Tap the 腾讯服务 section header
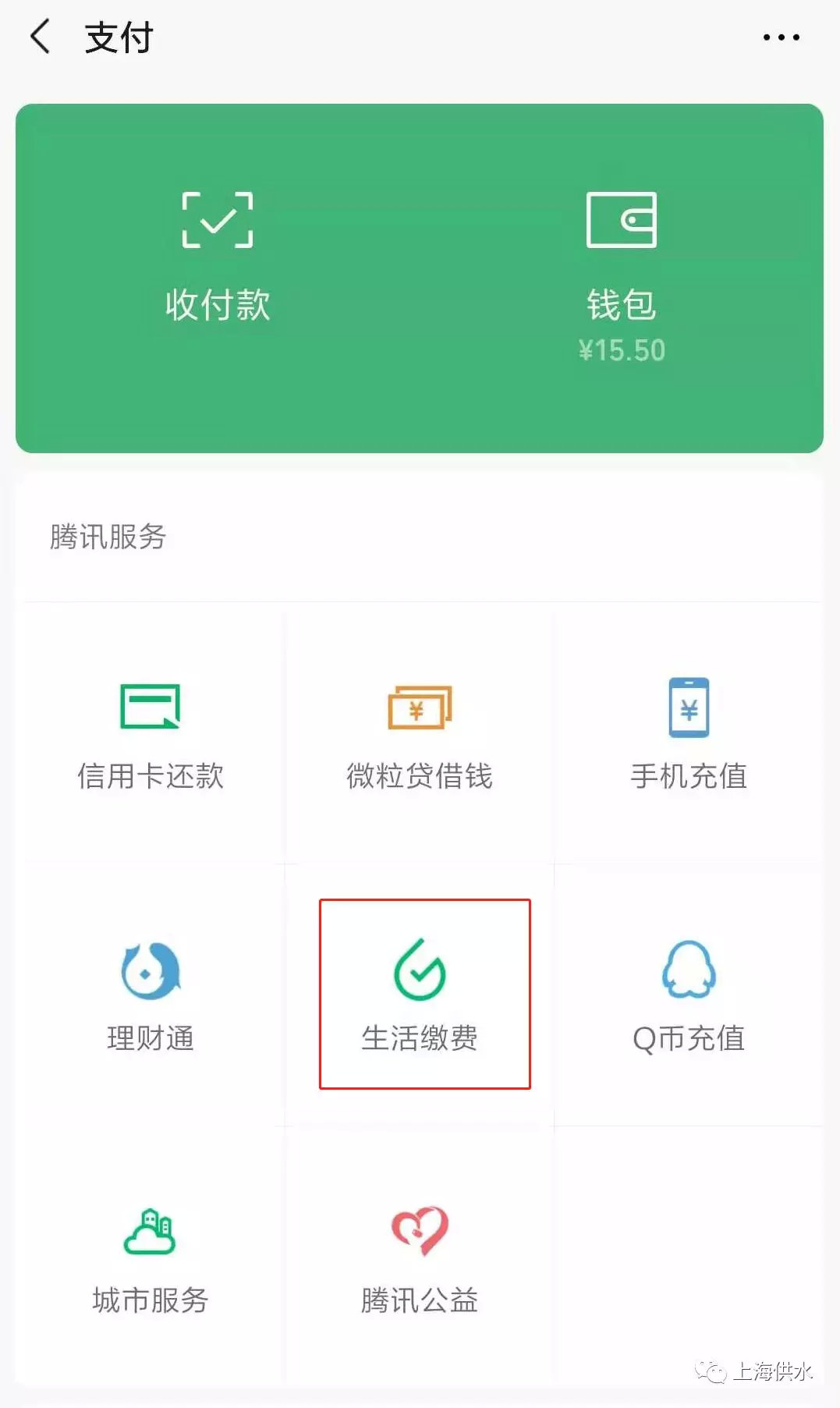The image size is (840, 1408). (x=107, y=537)
